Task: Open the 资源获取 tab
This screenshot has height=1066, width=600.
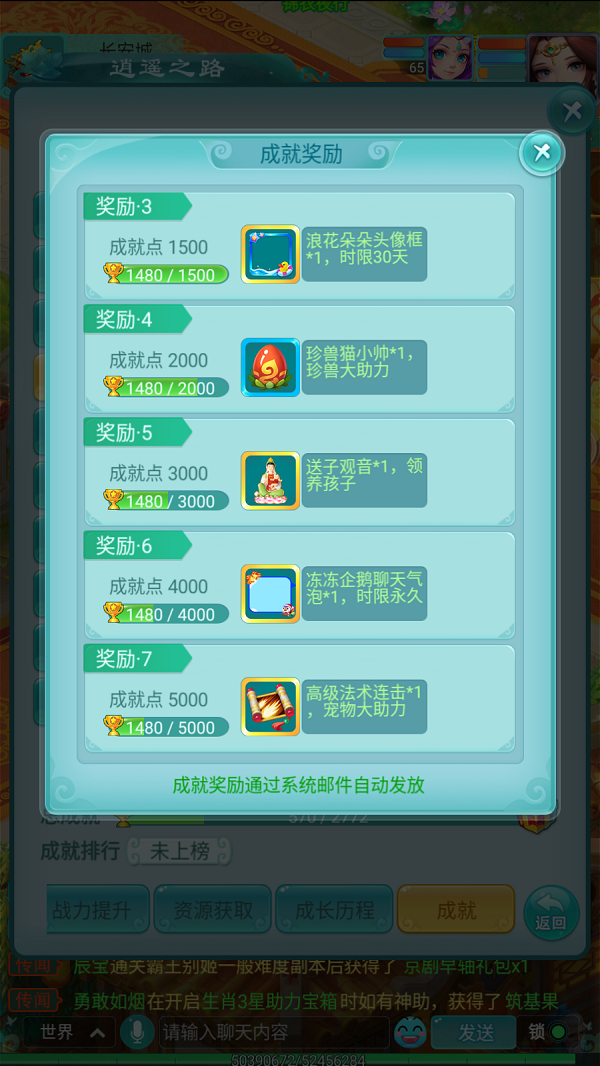Action: [213, 910]
